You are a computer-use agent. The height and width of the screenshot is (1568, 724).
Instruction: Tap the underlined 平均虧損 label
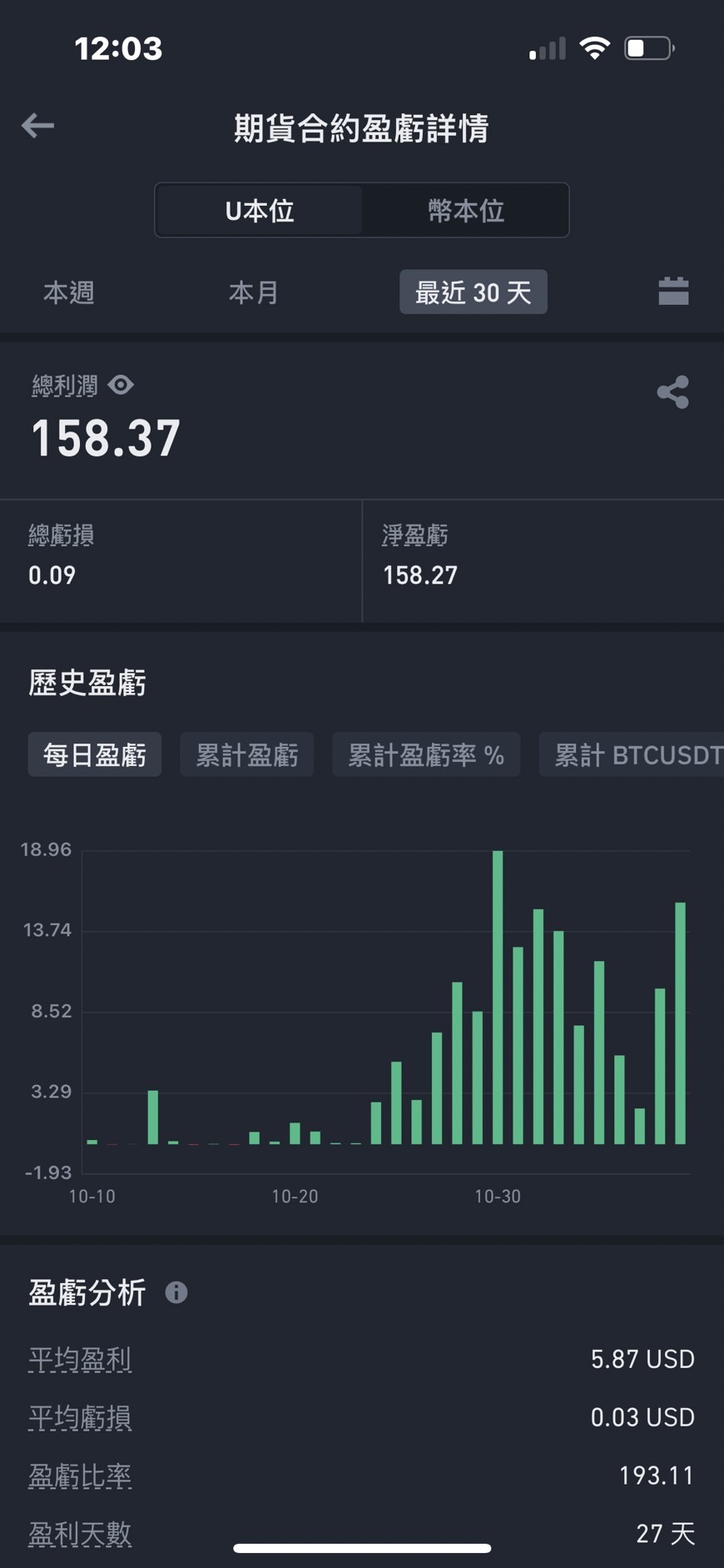coord(80,1417)
